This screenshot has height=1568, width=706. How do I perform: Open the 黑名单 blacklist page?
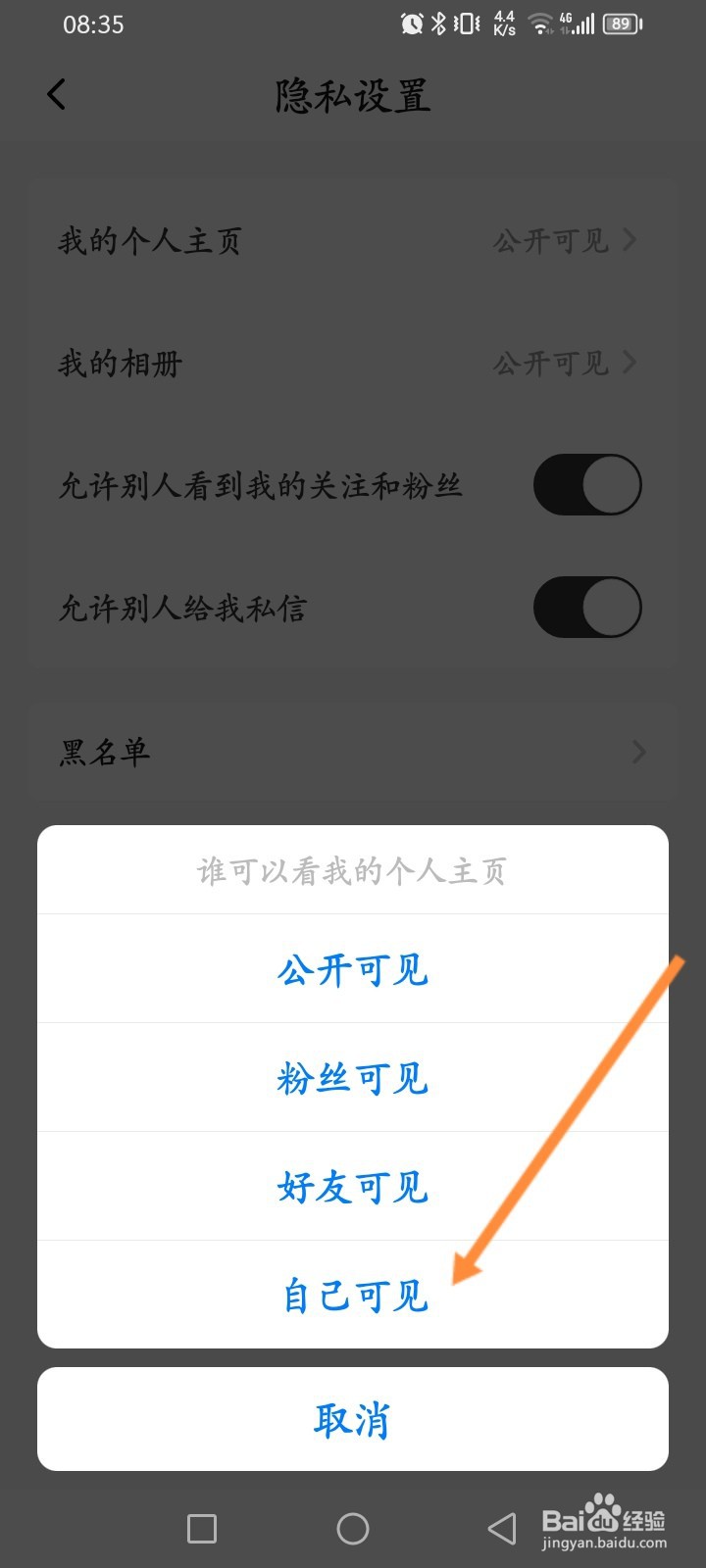click(x=638, y=753)
